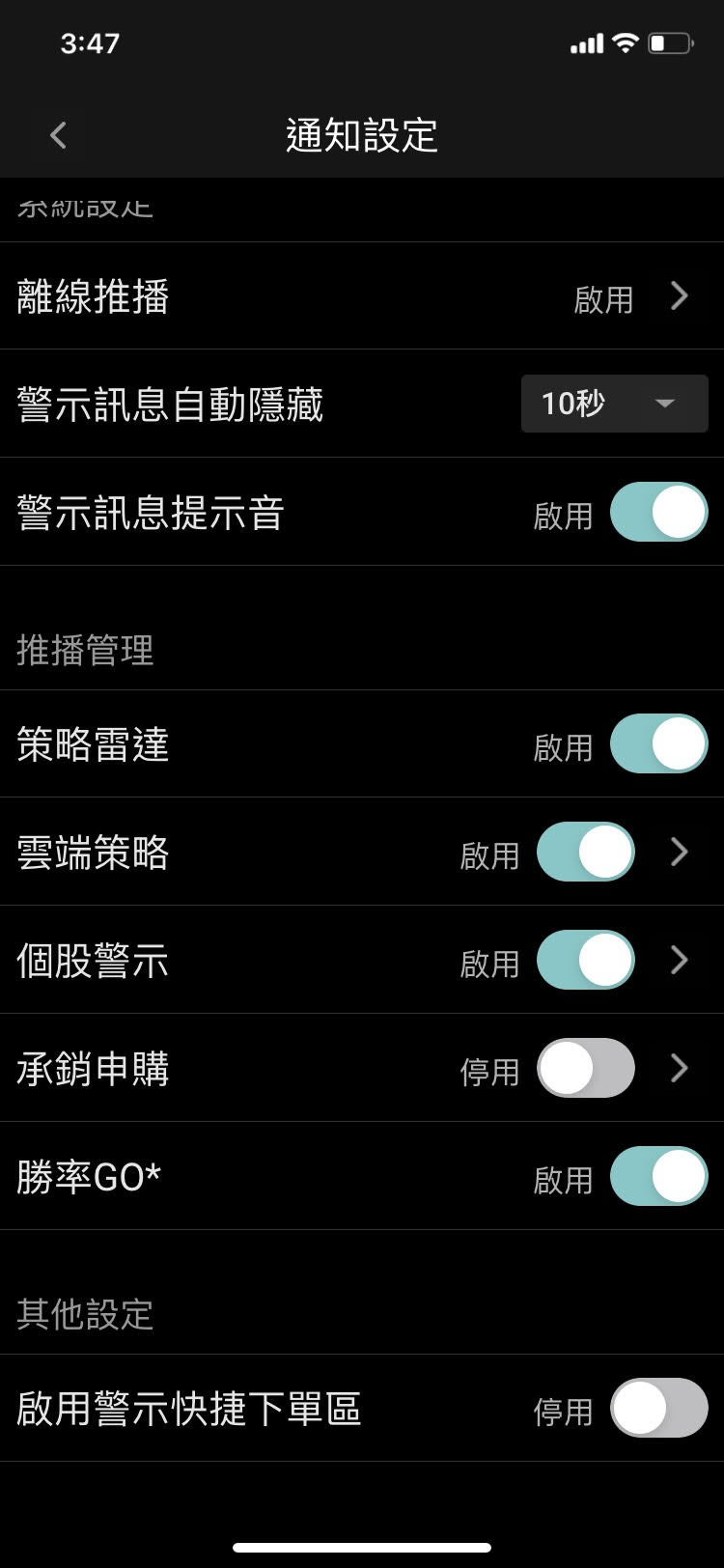The width and height of the screenshot is (724, 1568).
Task: Turn off the 個股警示 toggle
Action: [585, 961]
